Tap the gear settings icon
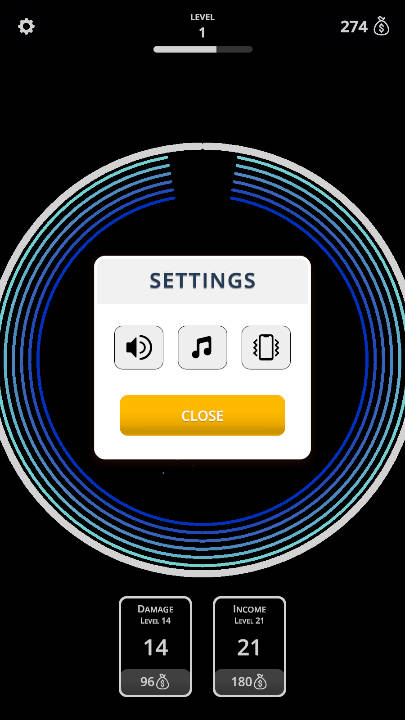 coord(26,27)
